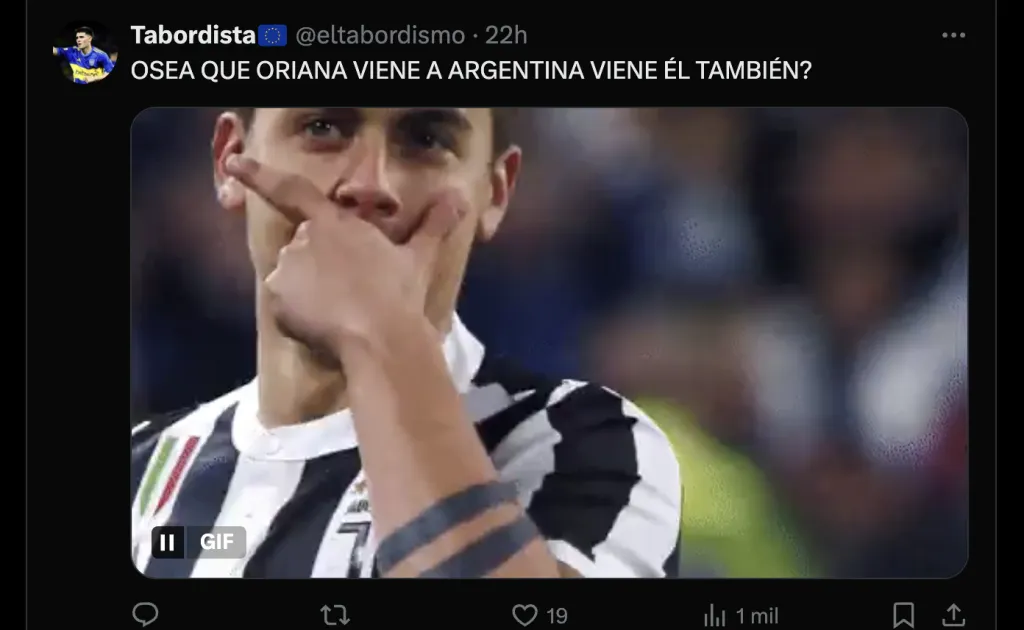Bookmark this tweet
Viewport: 1024px width, 630px height.
[903, 615]
